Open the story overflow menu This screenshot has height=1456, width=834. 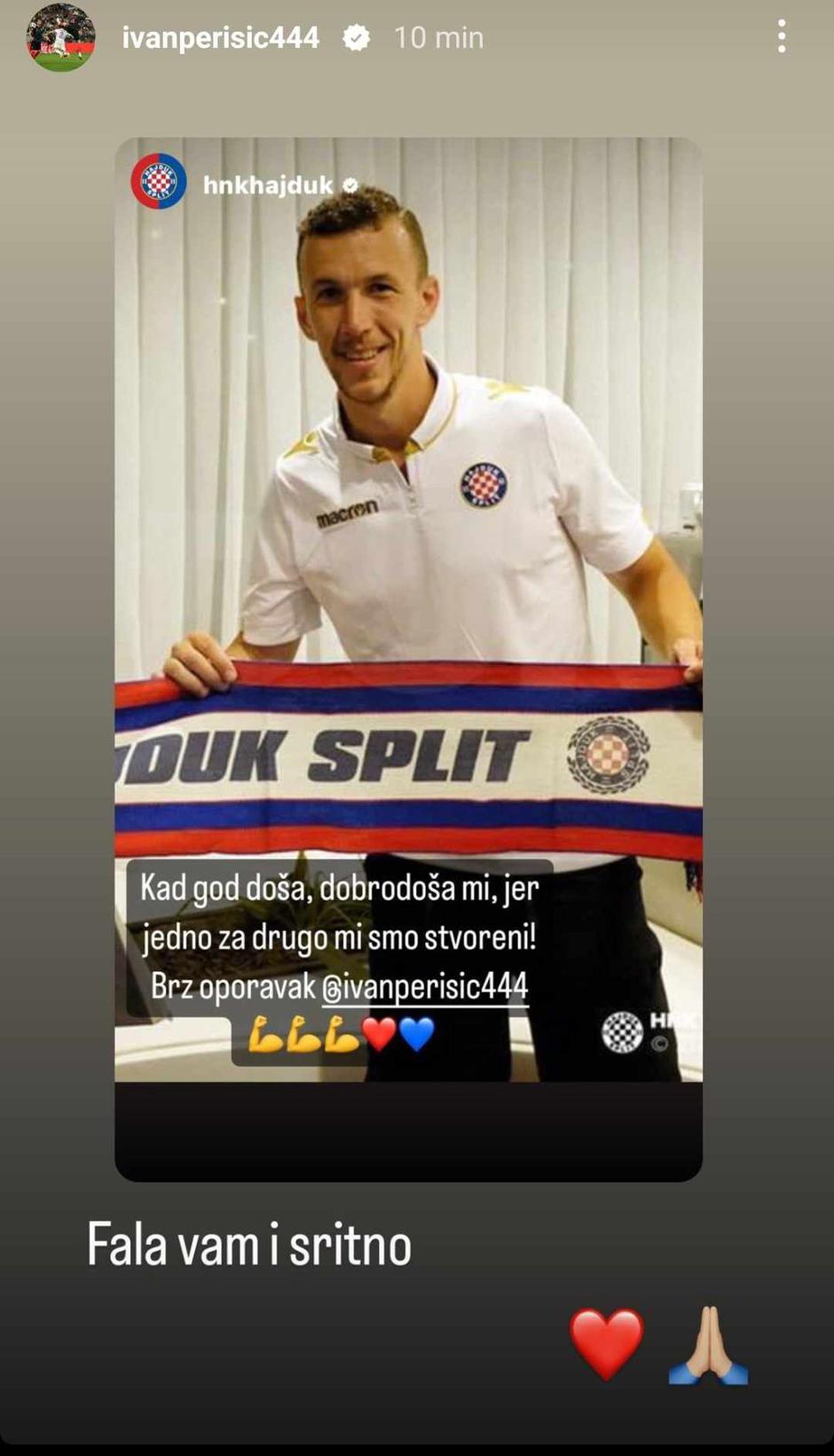pos(781,36)
